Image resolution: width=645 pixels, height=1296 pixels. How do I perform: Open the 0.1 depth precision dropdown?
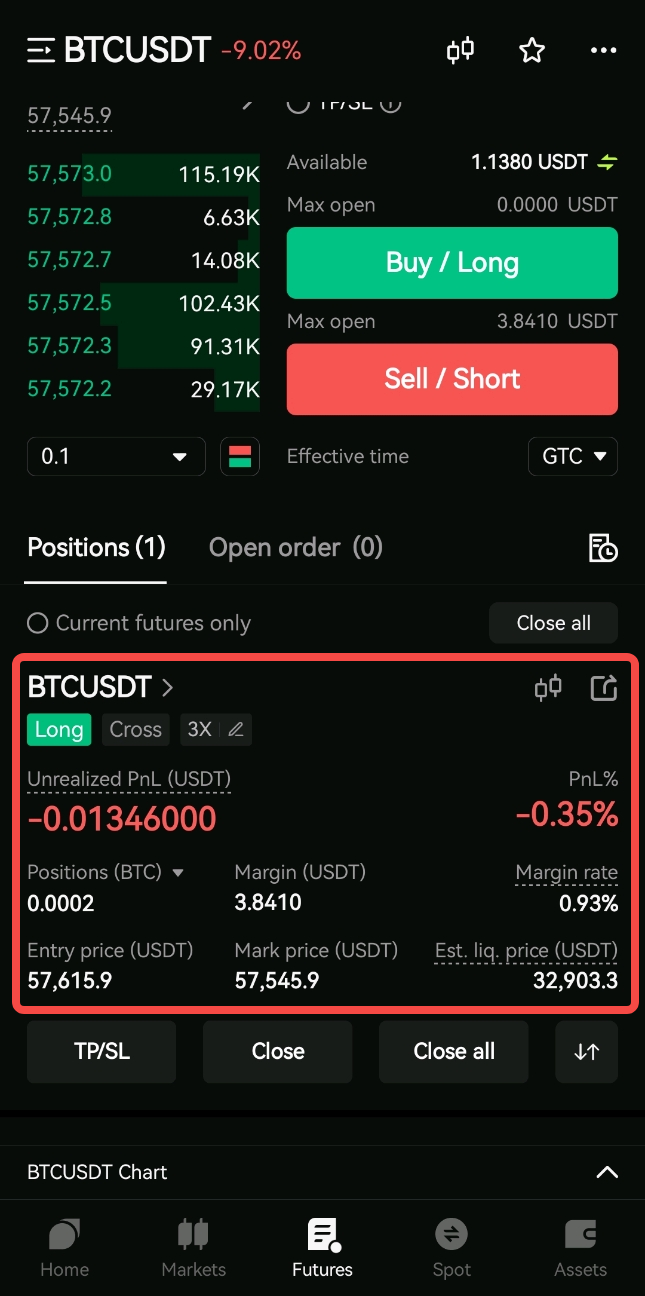point(116,457)
